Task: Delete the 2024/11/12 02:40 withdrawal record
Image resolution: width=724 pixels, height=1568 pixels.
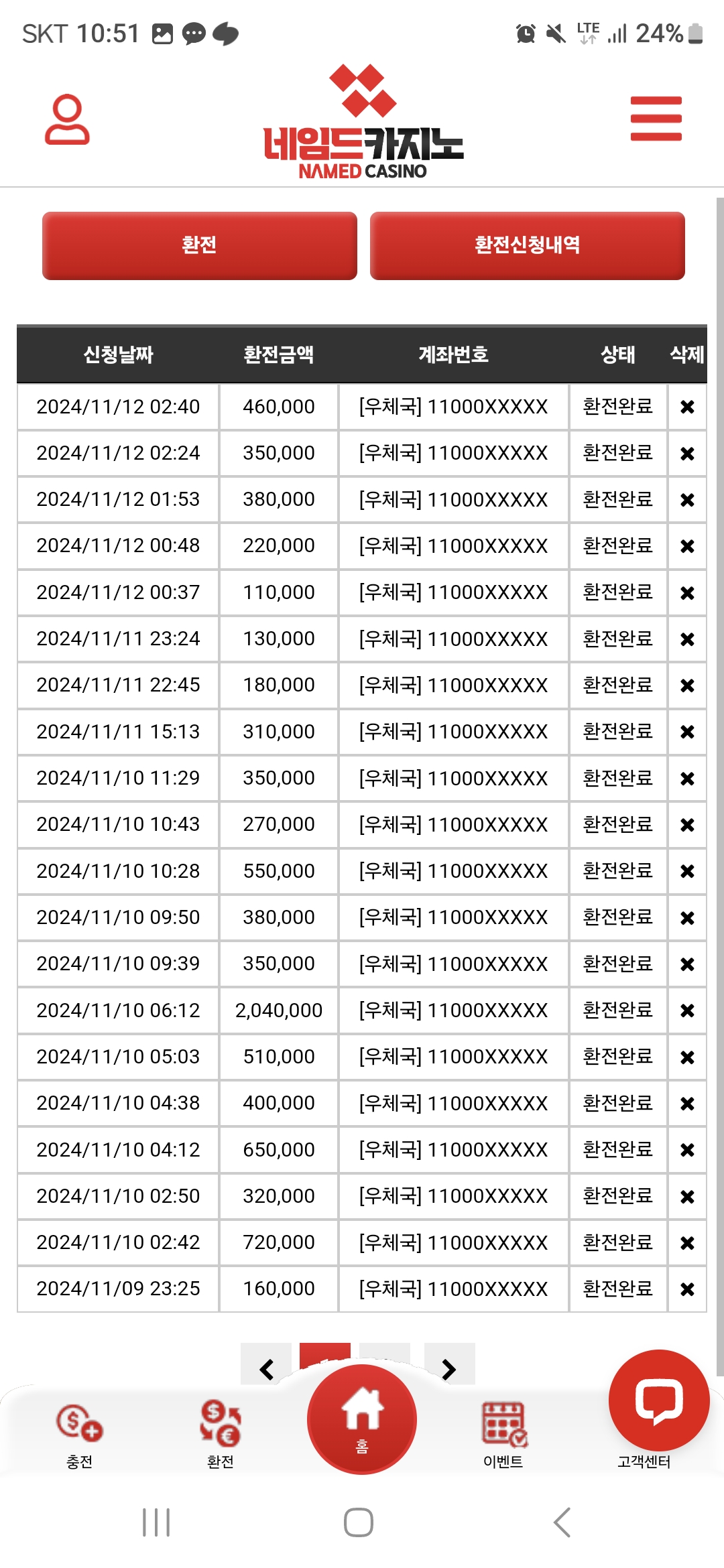Action: pos(687,407)
